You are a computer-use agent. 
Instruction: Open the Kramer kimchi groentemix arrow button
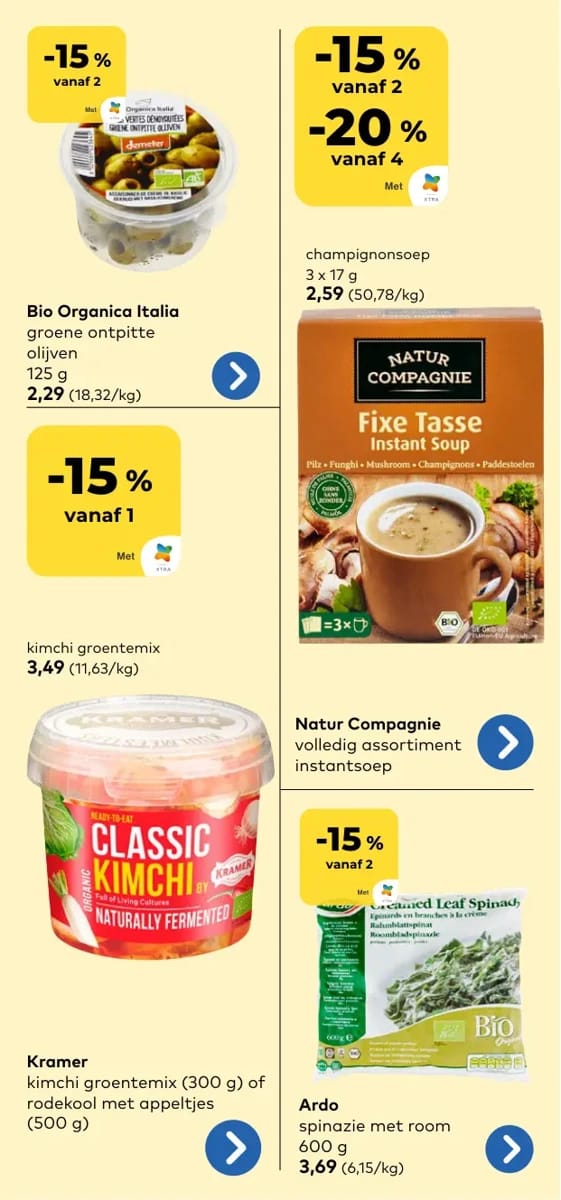(233, 1148)
